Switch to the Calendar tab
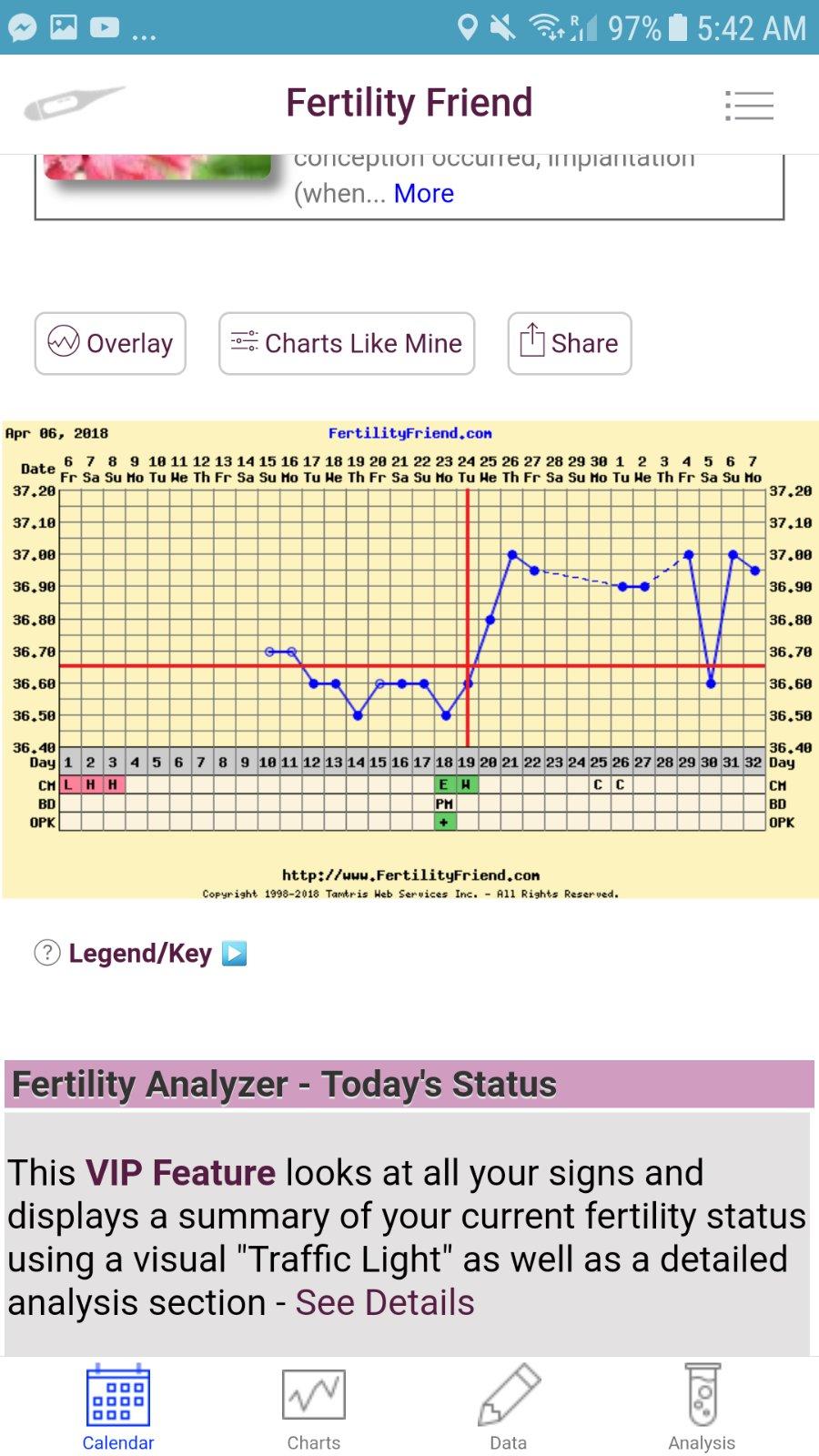Screen dimensions: 819x1456 coord(118,1407)
